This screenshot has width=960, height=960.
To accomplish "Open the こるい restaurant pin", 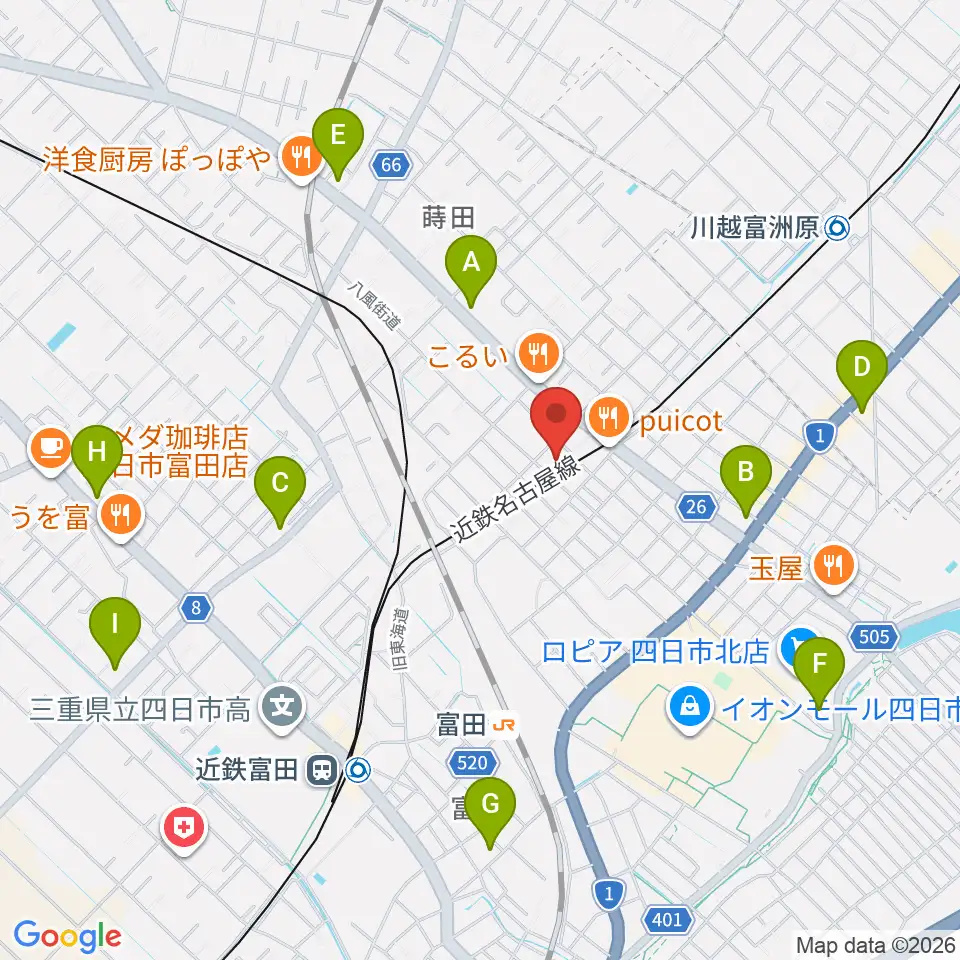I will tap(538, 355).
